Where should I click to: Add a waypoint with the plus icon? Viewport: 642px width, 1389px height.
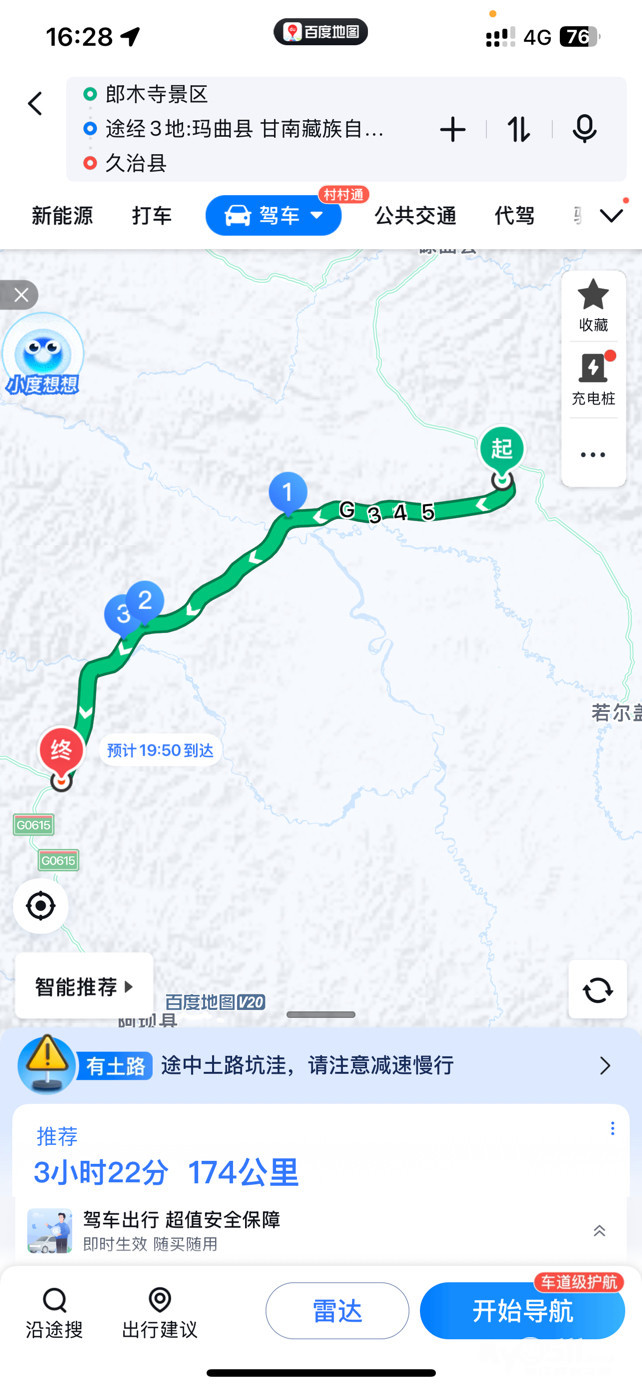(x=453, y=129)
